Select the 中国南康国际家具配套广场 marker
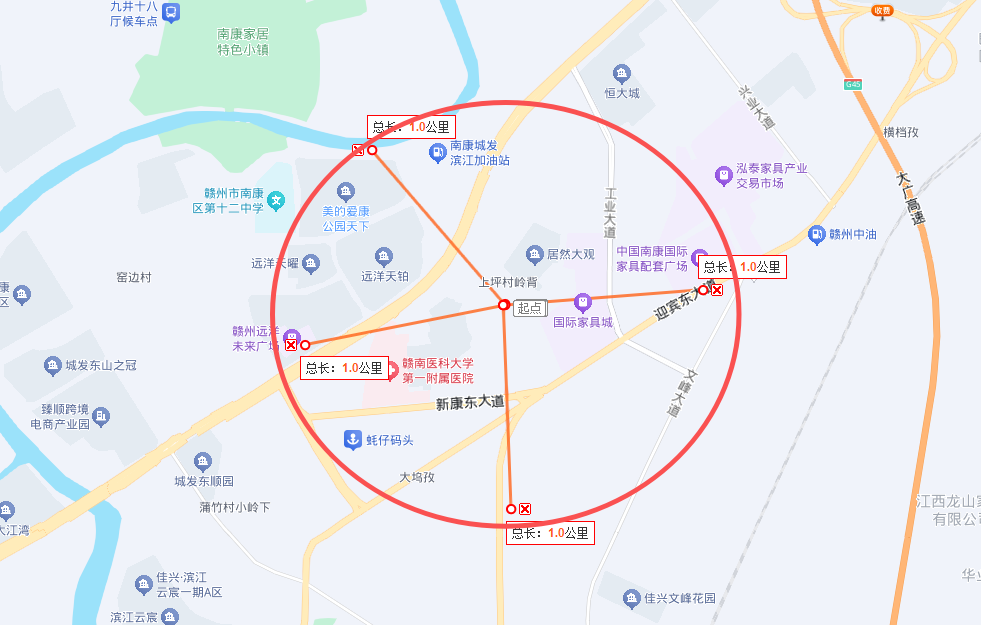The width and height of the screenshot is (981, 625). pos(699,258)
